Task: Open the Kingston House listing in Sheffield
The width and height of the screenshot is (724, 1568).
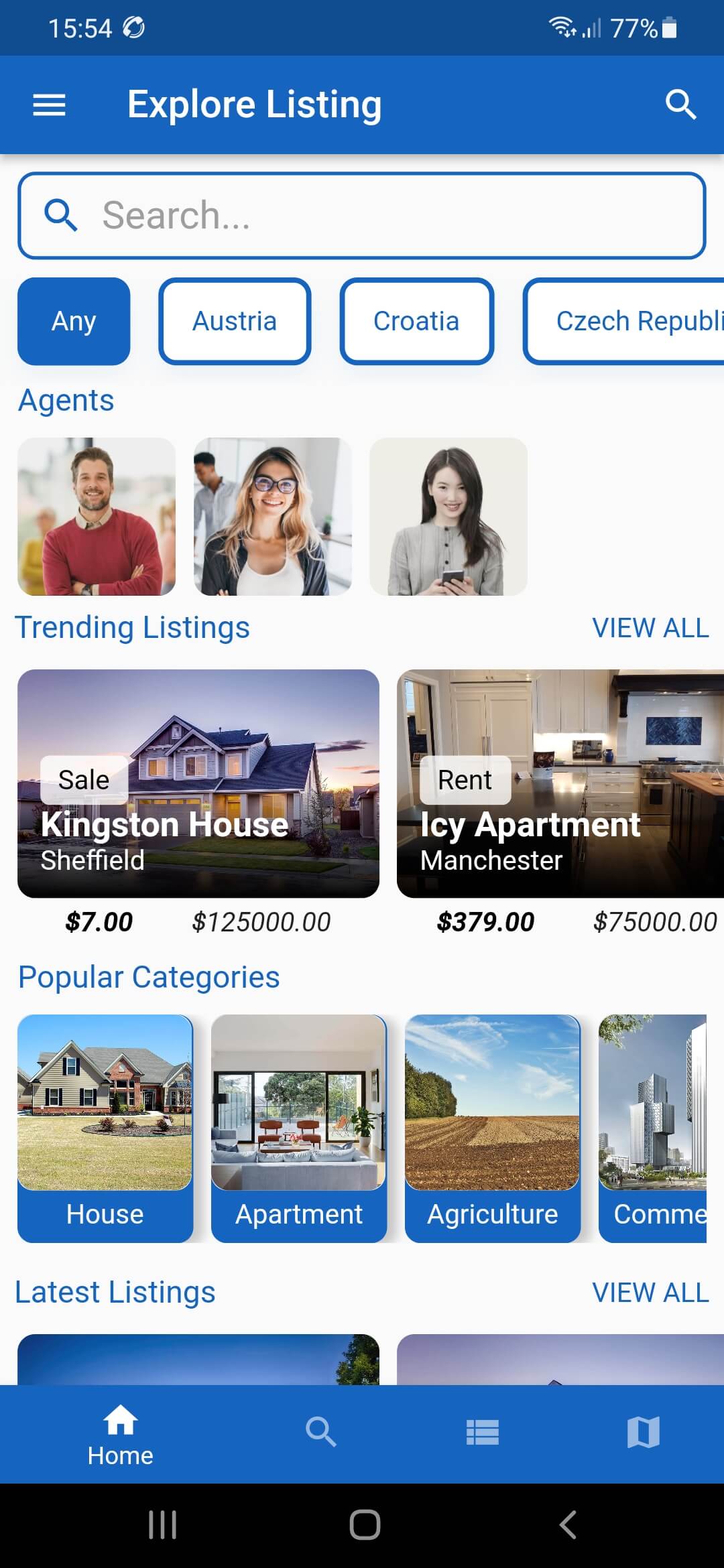Action: 198,784
